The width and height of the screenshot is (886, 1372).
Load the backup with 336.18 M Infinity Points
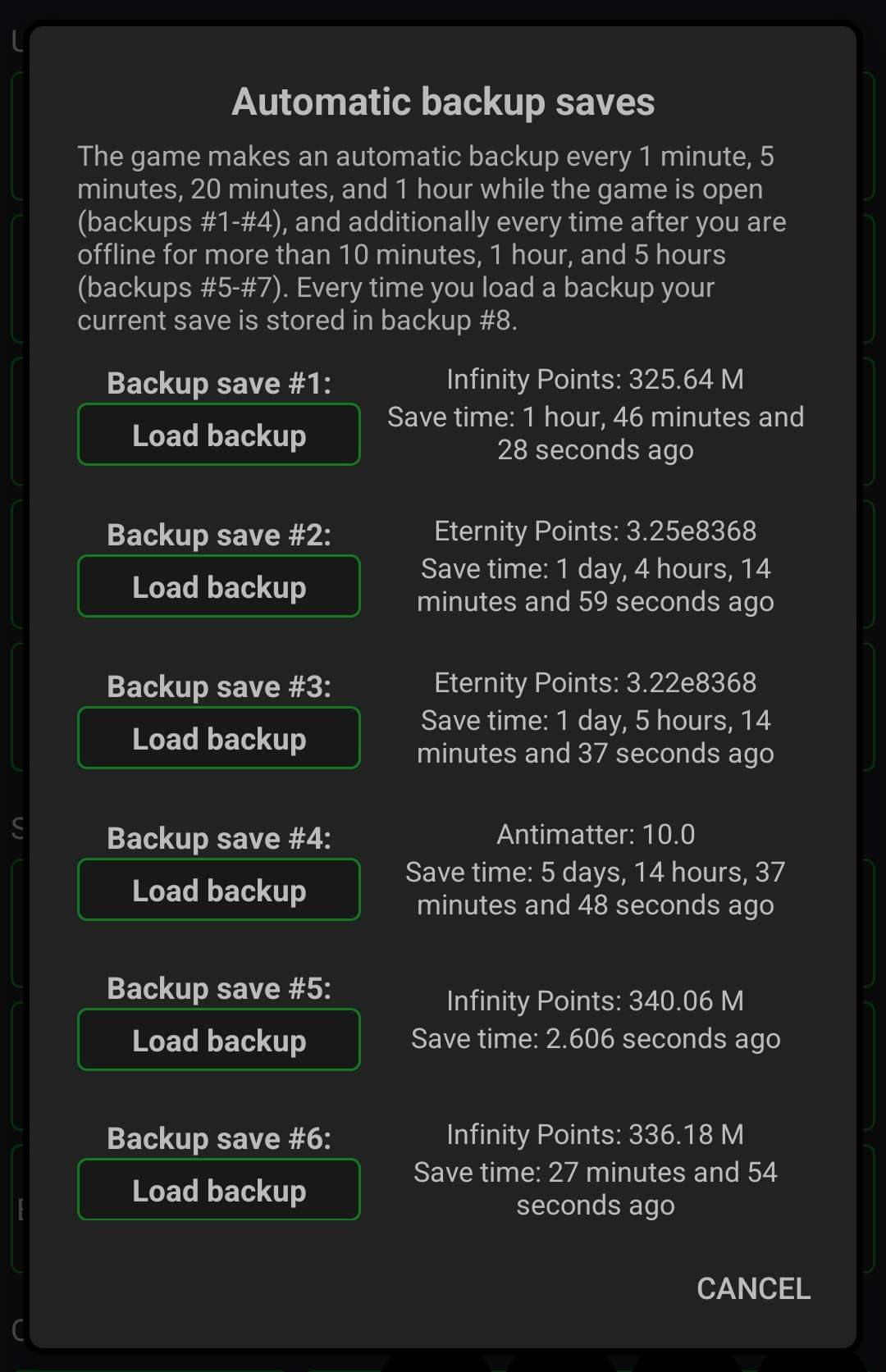click(x=218, y=1189)
